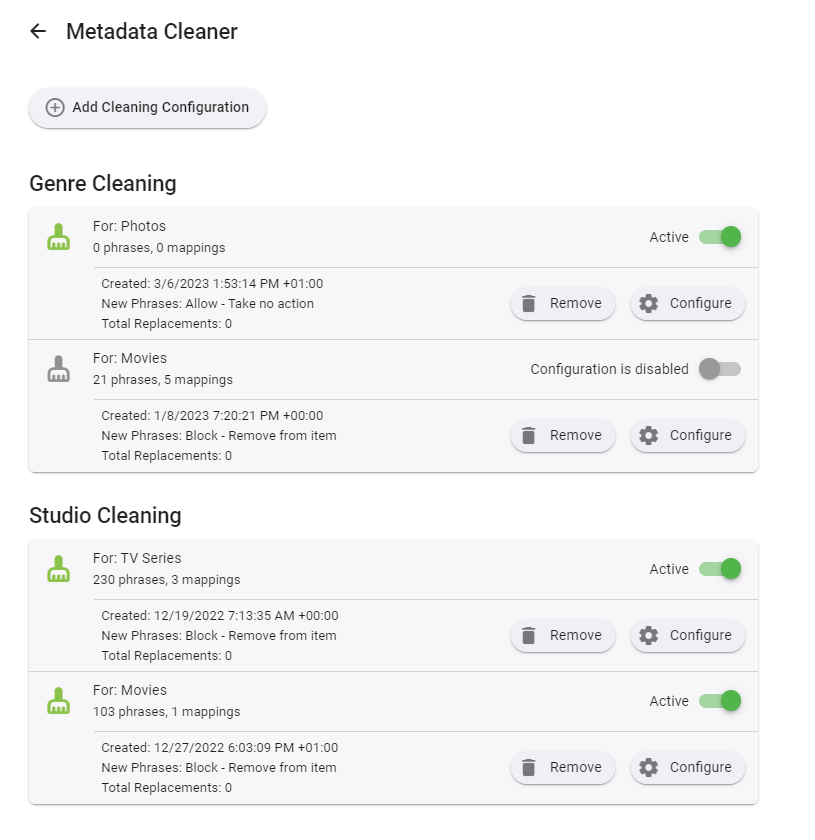Configure Genre Cleaning for Photos
This screenshot has width=815, height=840.
point(687,304)
